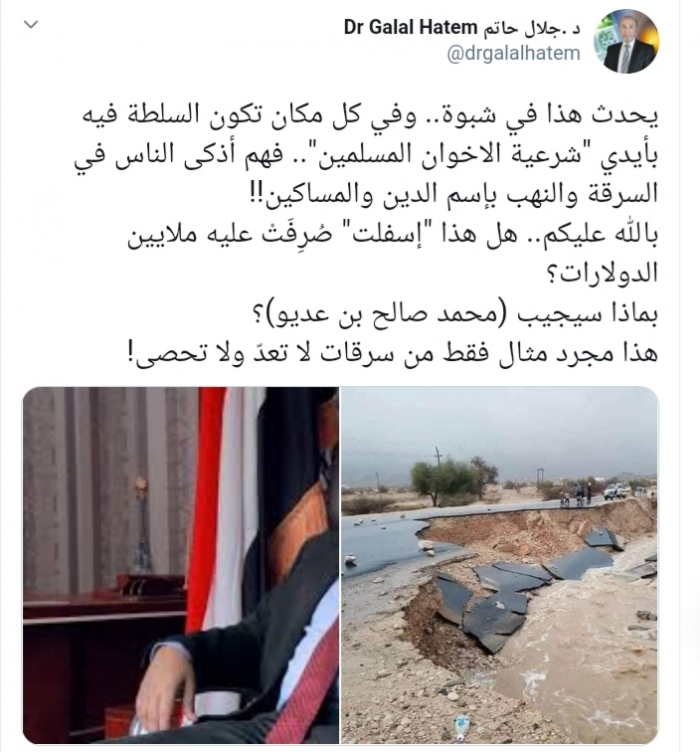Open Dr Galal Hatem's profile picture

630,42
